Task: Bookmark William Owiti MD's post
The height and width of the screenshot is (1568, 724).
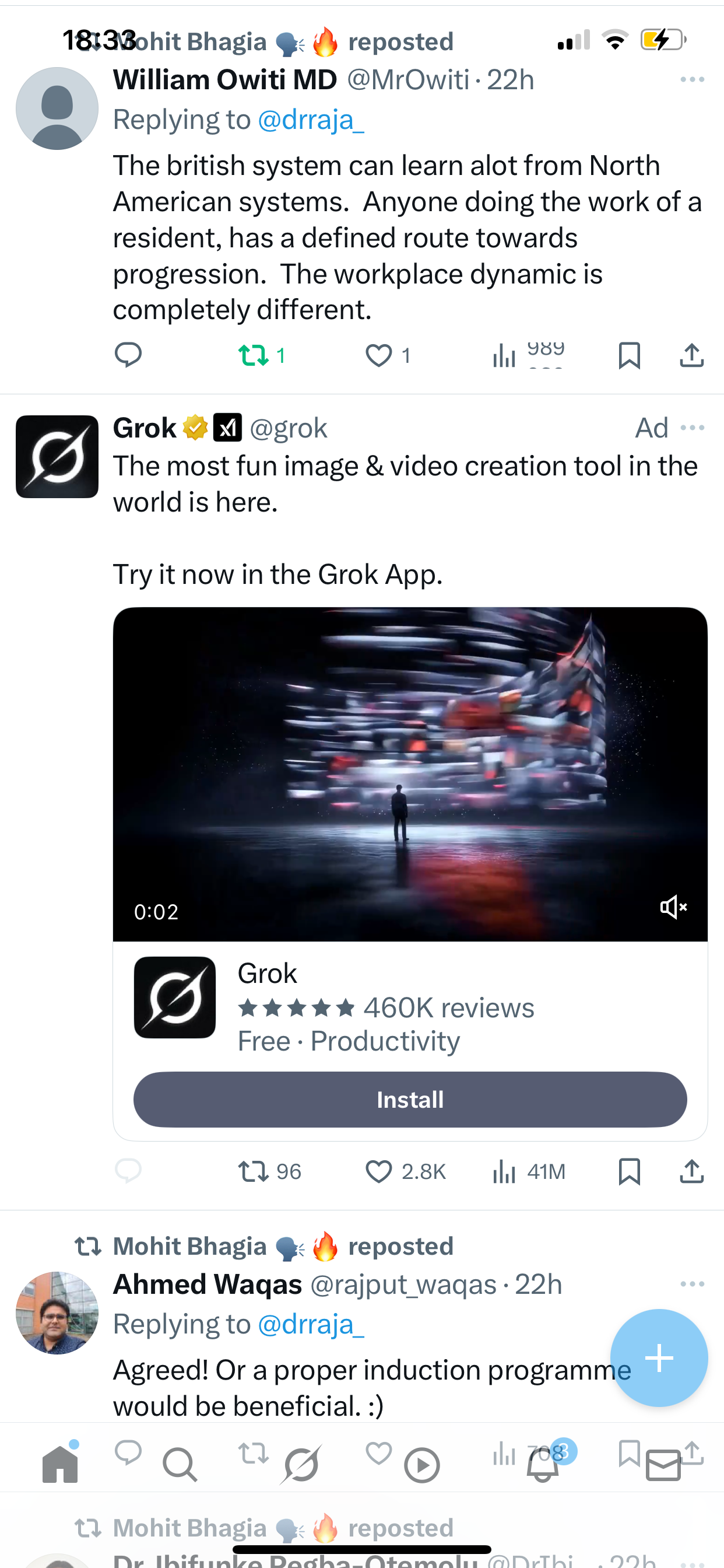Action: point(628,355)
